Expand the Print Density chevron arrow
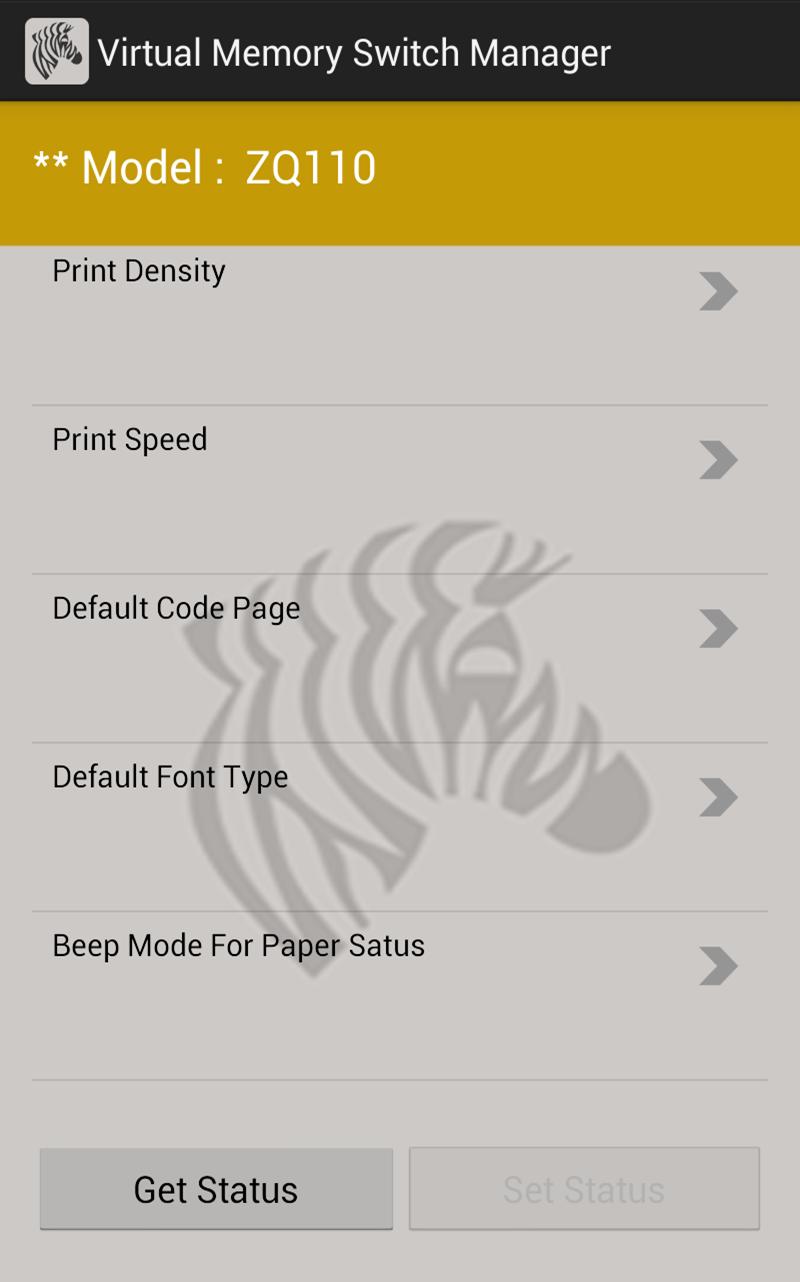Screen dimensions: 800x1282 pyautogui.click(x=718, y=292)
